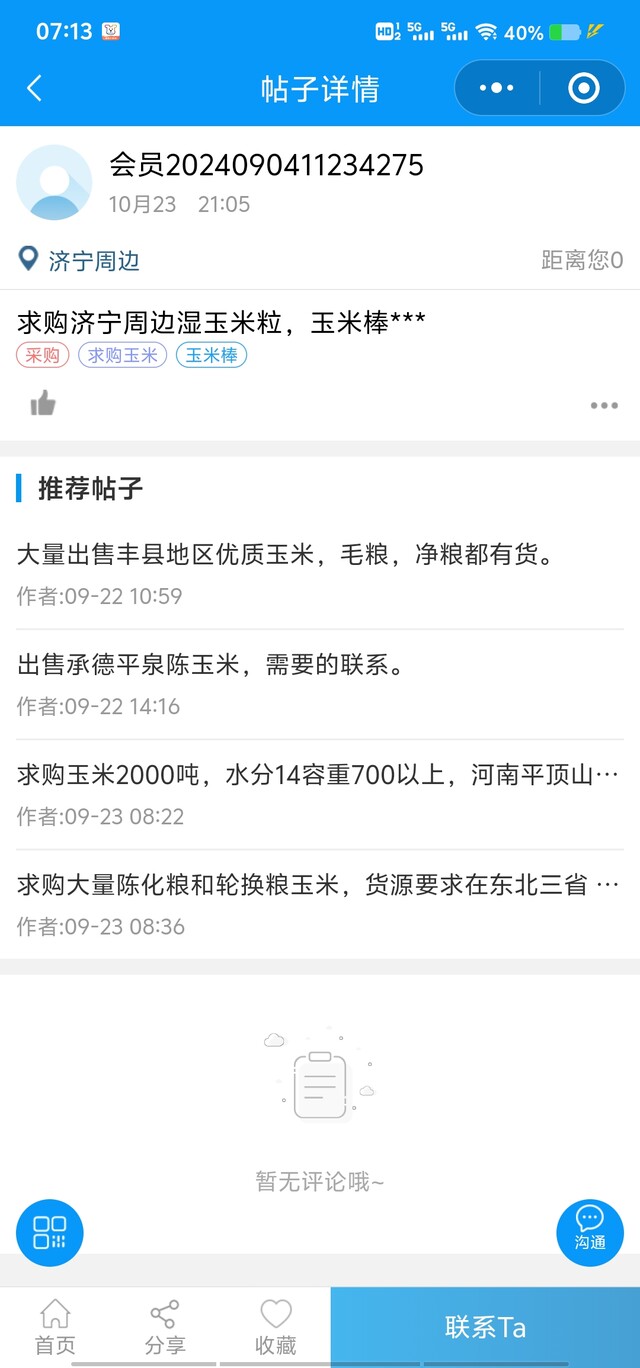The width and height of the screenshot is (640, 1368).
Task: Close the mini program with circle button
Action: 583,88
